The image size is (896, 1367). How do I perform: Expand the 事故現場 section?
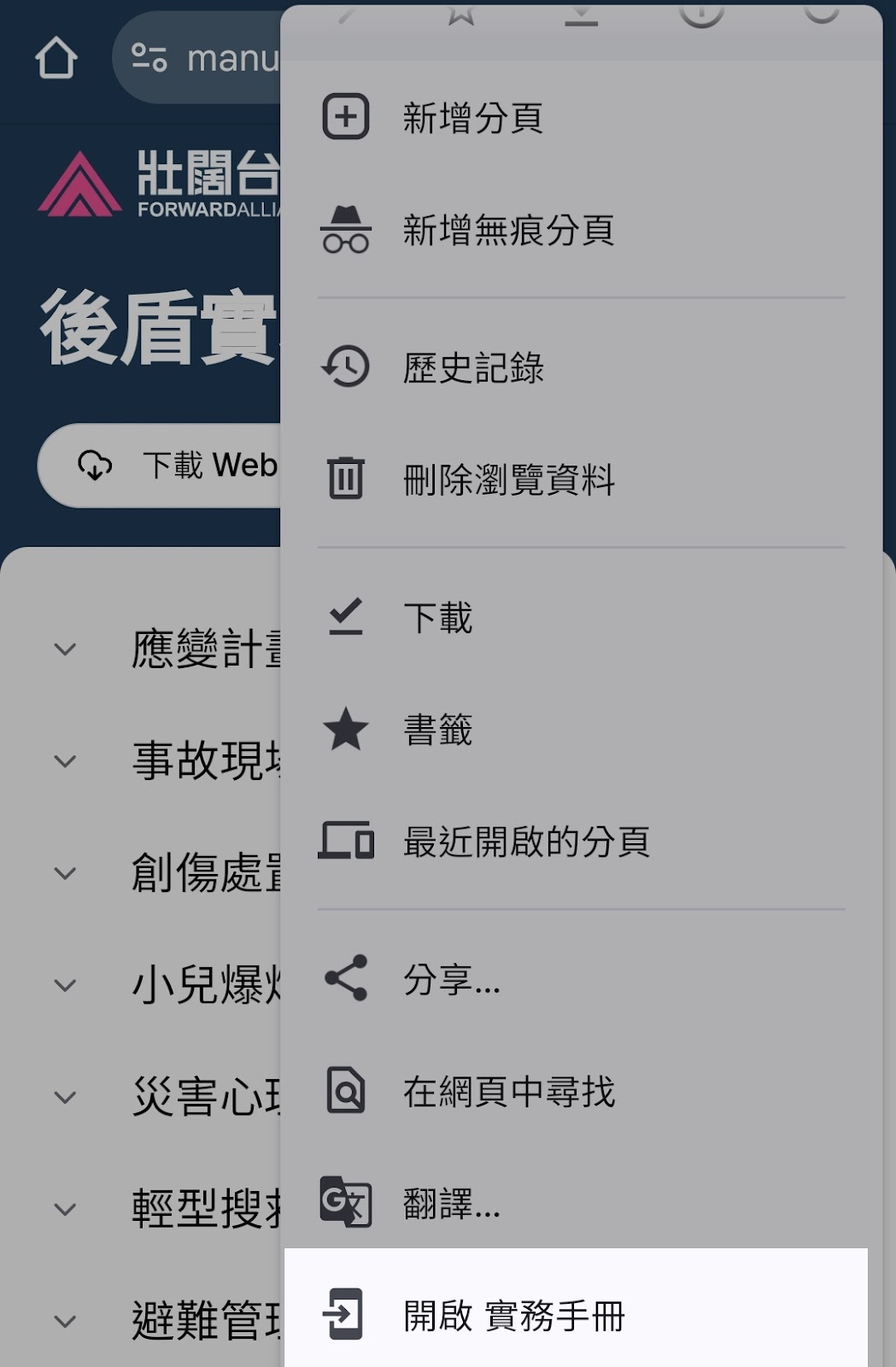click(66, 760)
